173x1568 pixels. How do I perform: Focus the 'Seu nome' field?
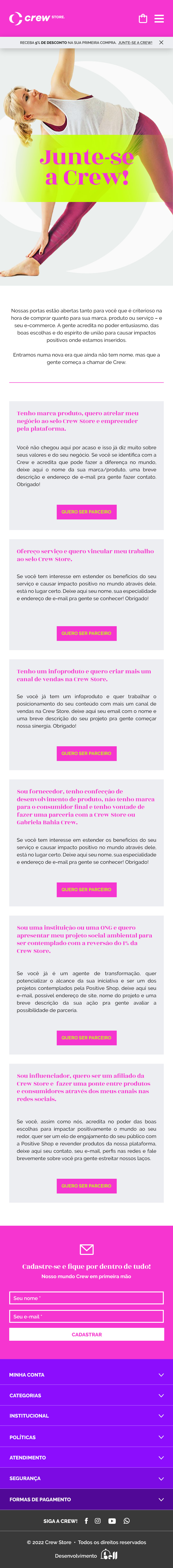coord(86,1298)
